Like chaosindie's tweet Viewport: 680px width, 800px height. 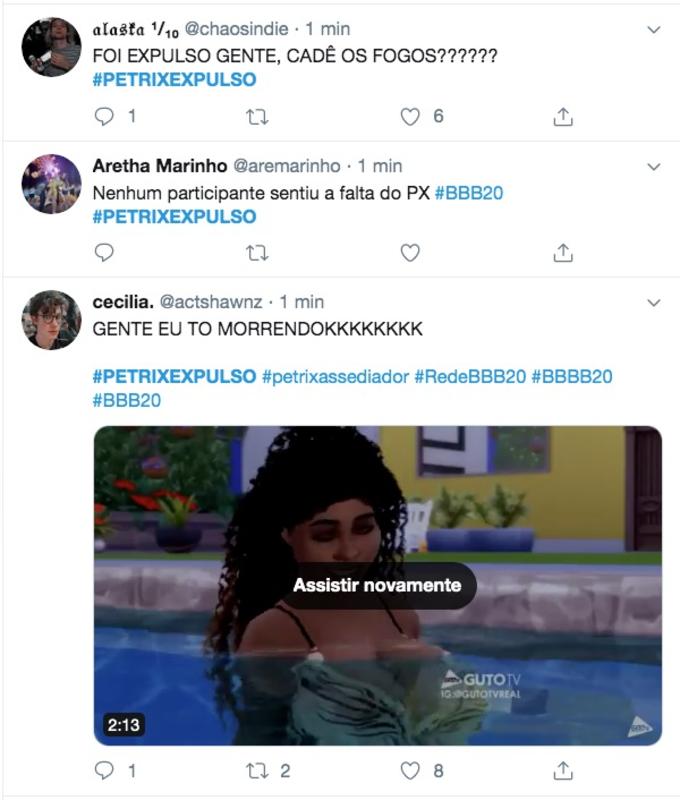[410, 117]
